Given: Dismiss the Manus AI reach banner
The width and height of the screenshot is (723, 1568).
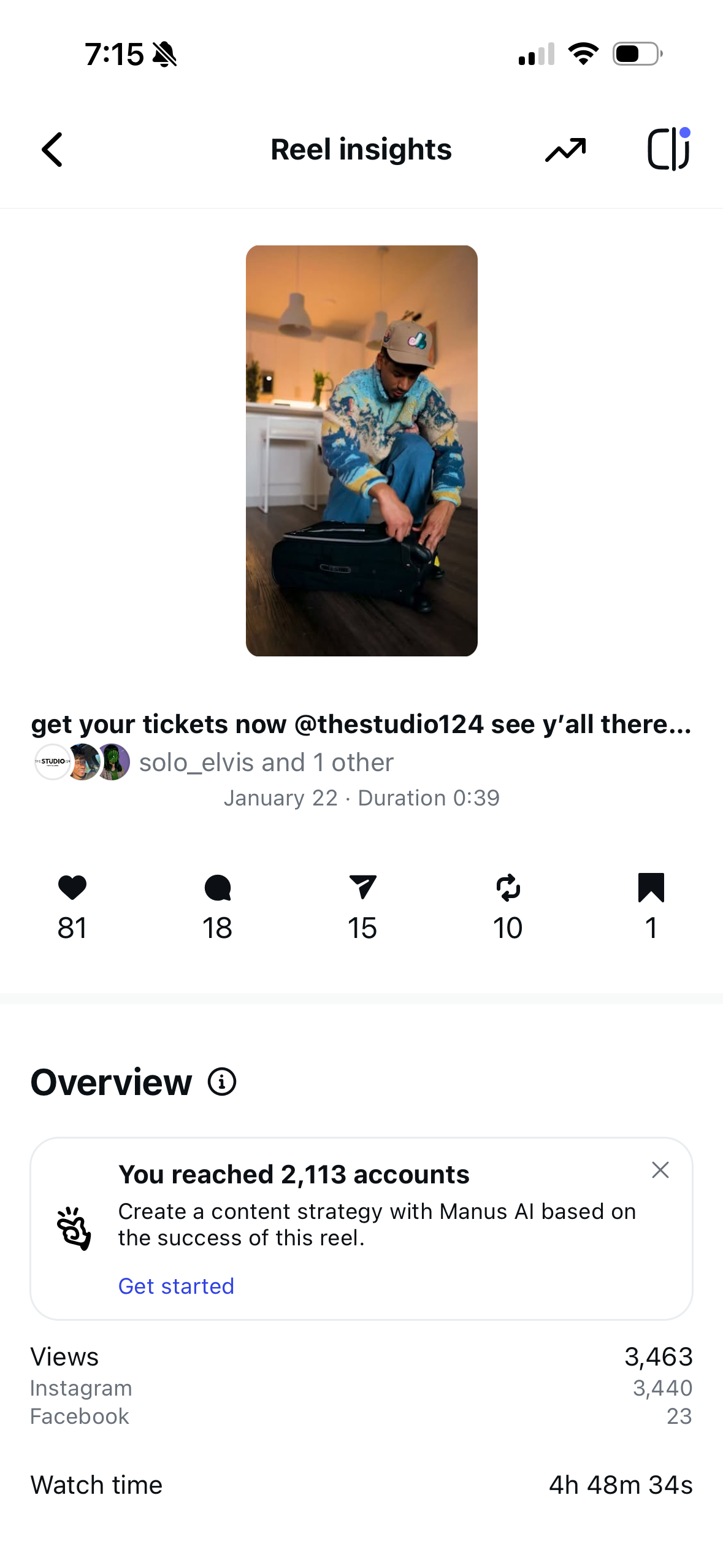Looking at the screenshot, I should 660,1170.
